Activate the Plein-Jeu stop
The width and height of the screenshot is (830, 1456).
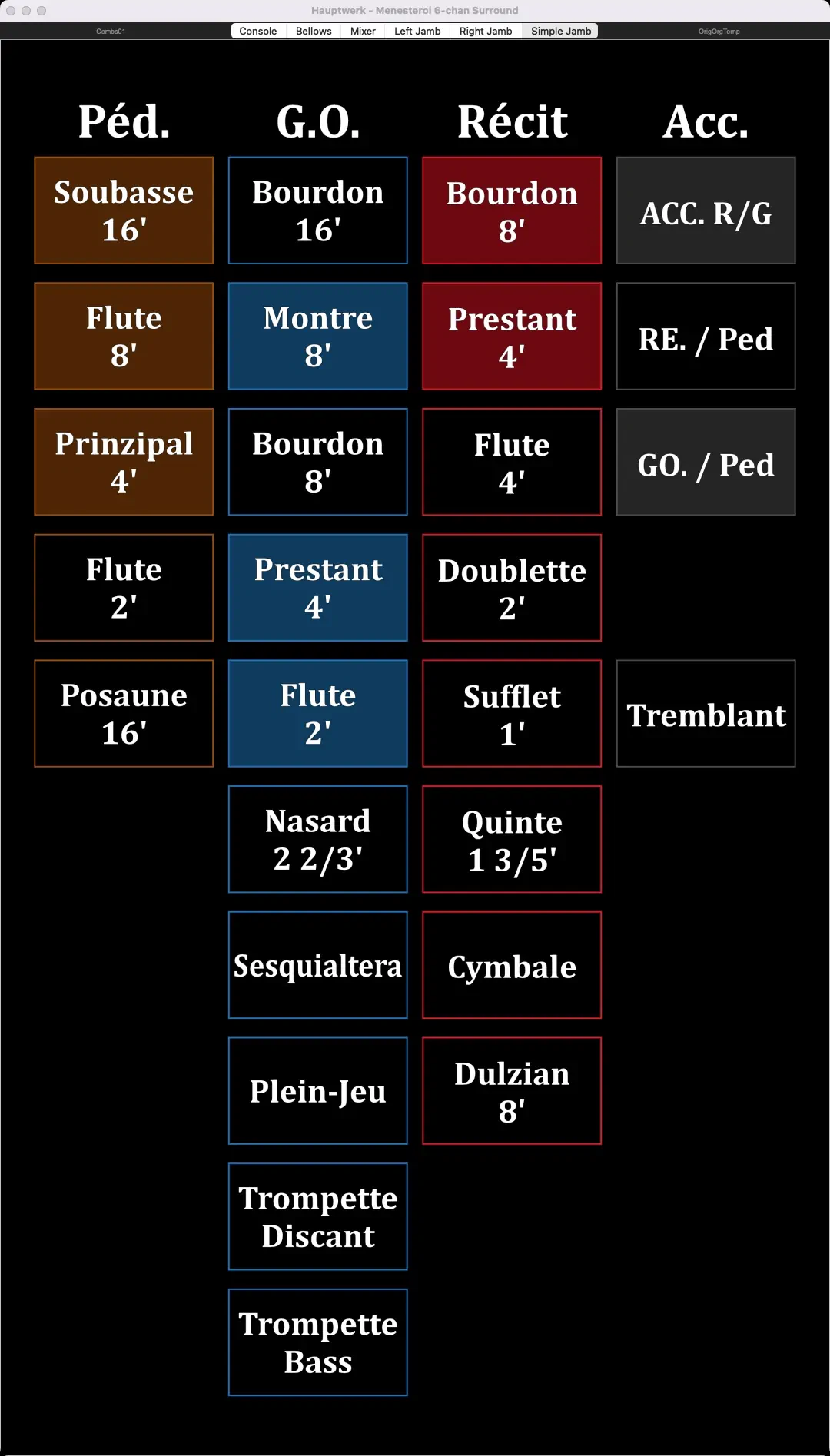[317, 1091]
